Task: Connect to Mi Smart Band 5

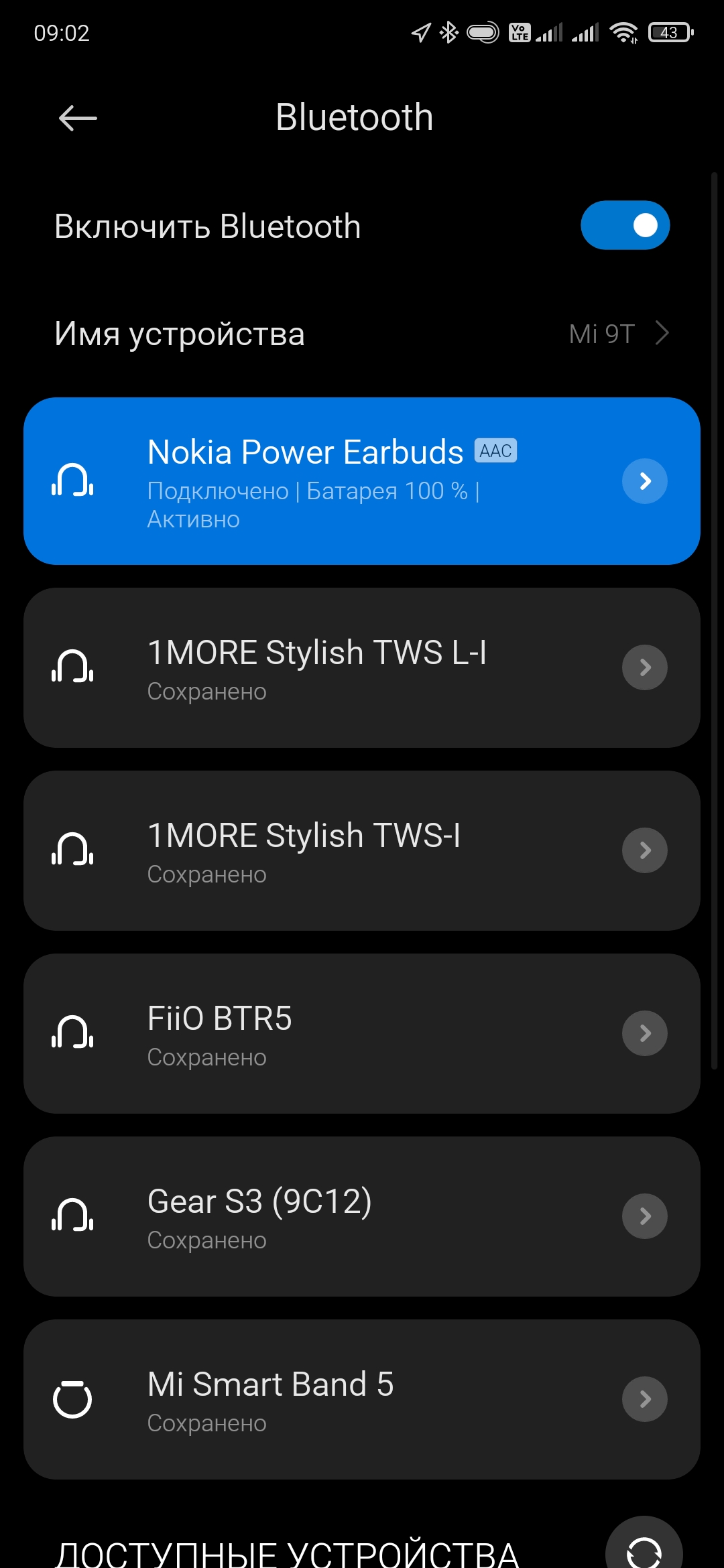Action: point(322,1400)
